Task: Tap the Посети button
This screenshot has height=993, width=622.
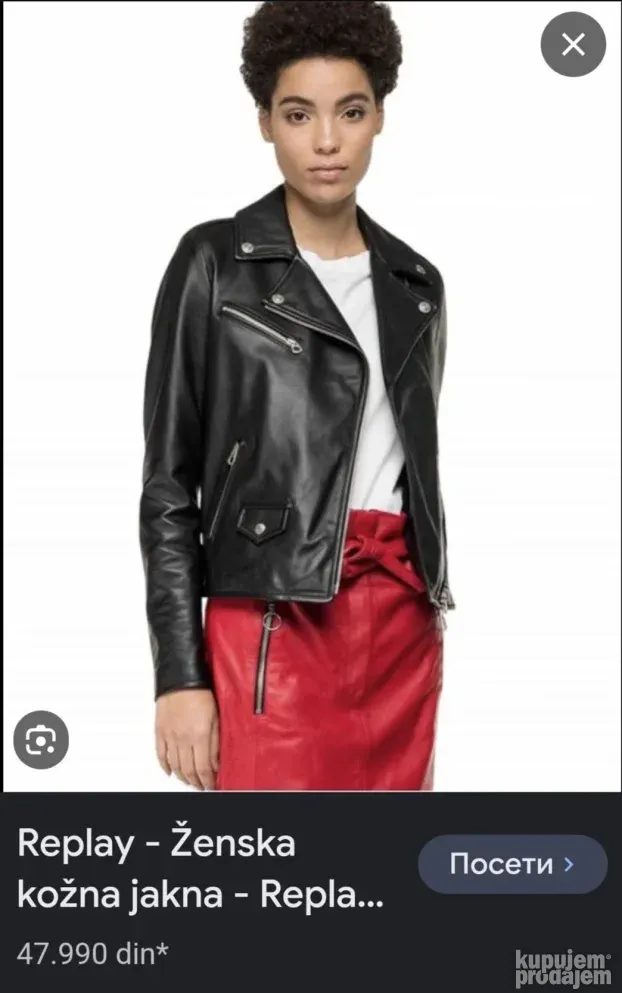Action: click(512, 864)
